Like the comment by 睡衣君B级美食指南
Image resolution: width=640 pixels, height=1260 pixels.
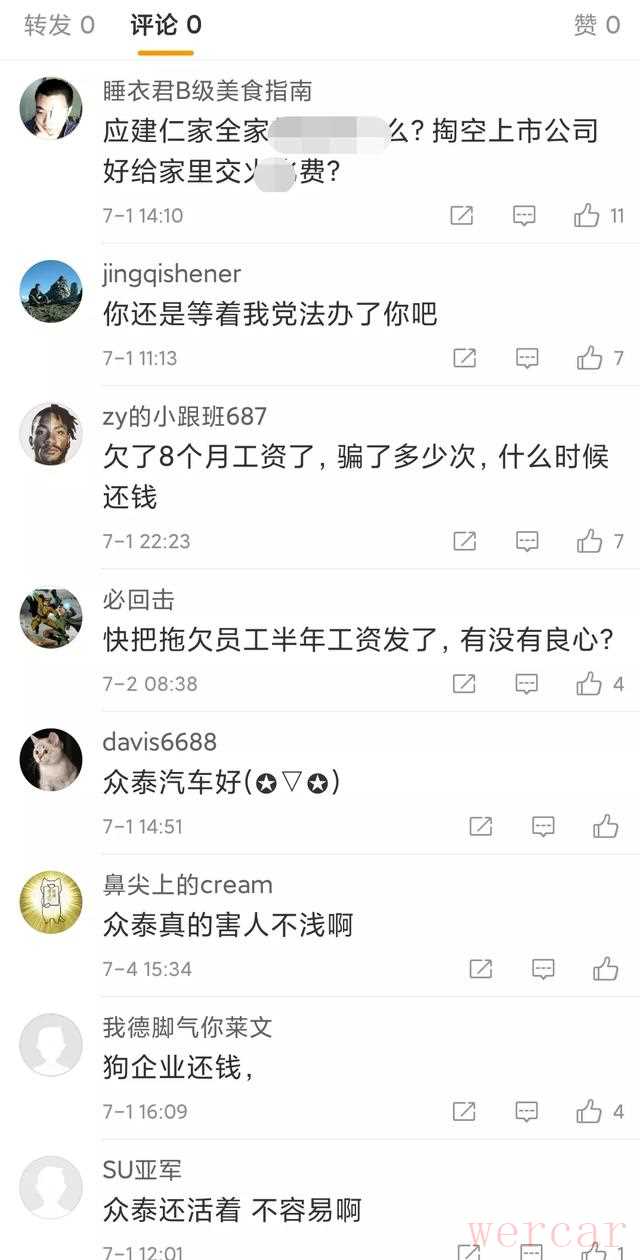point(587,215)
